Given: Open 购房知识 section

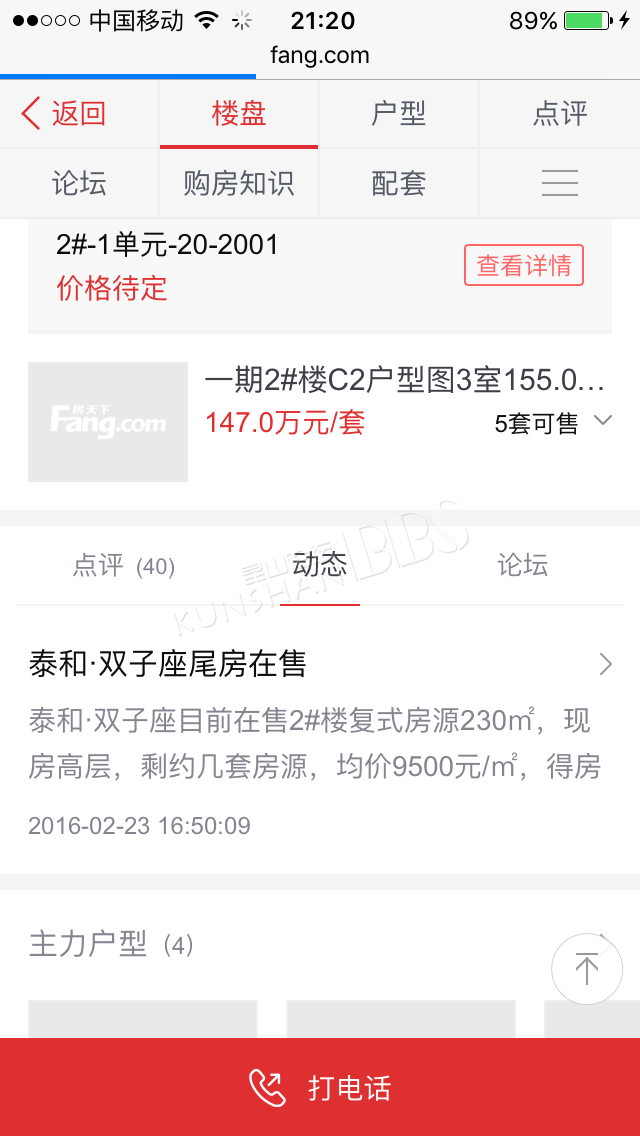Looking at the screenshot, I should tap(238, 183).
